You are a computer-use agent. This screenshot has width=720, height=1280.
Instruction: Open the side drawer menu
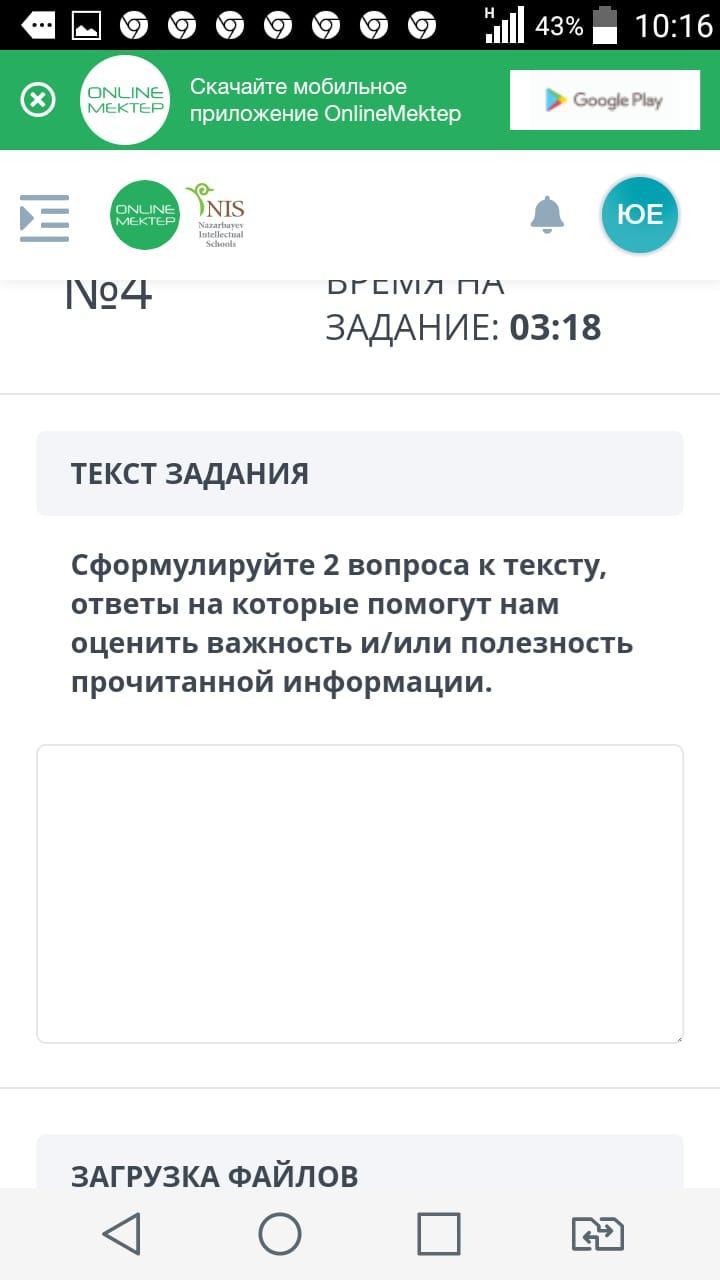point(45,217)
